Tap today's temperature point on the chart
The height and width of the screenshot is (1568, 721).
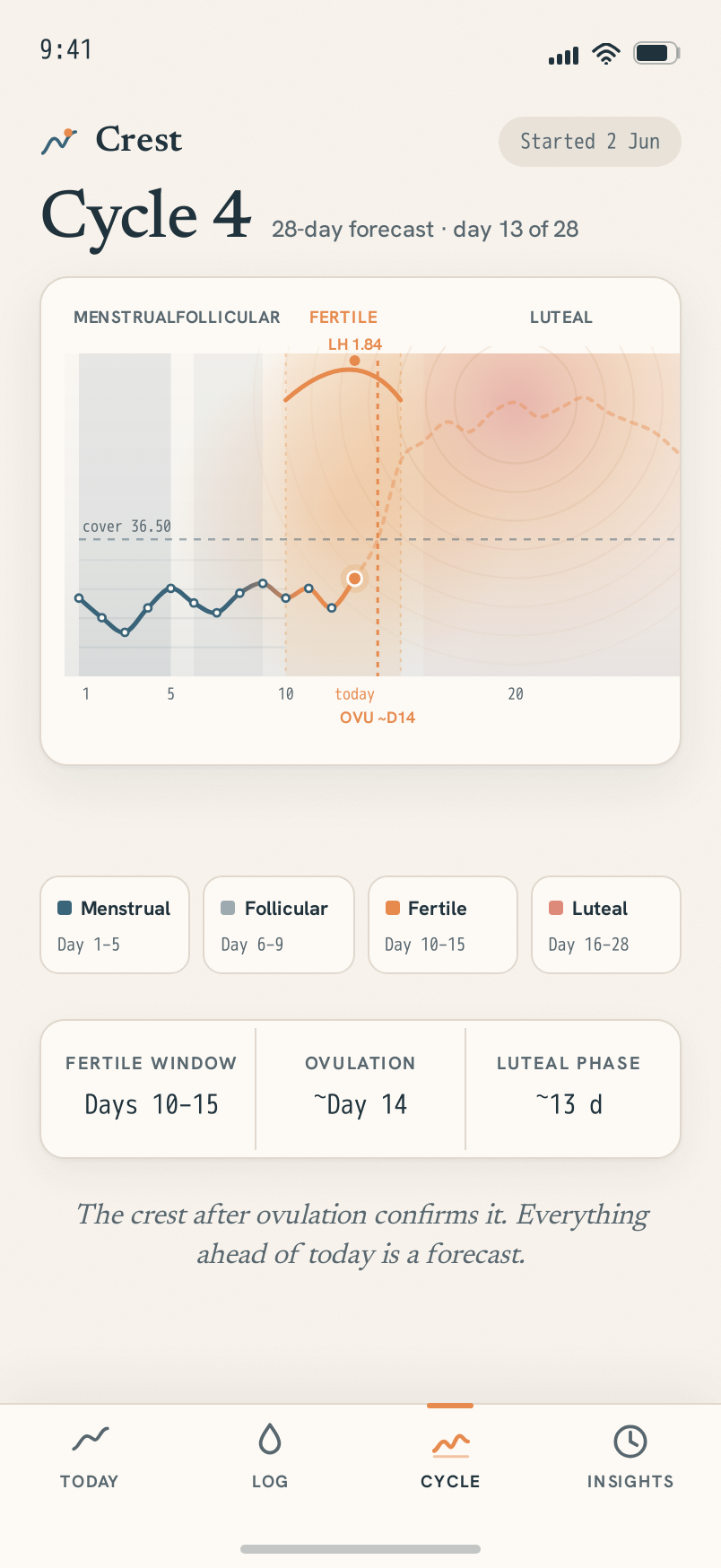[355, 579]
